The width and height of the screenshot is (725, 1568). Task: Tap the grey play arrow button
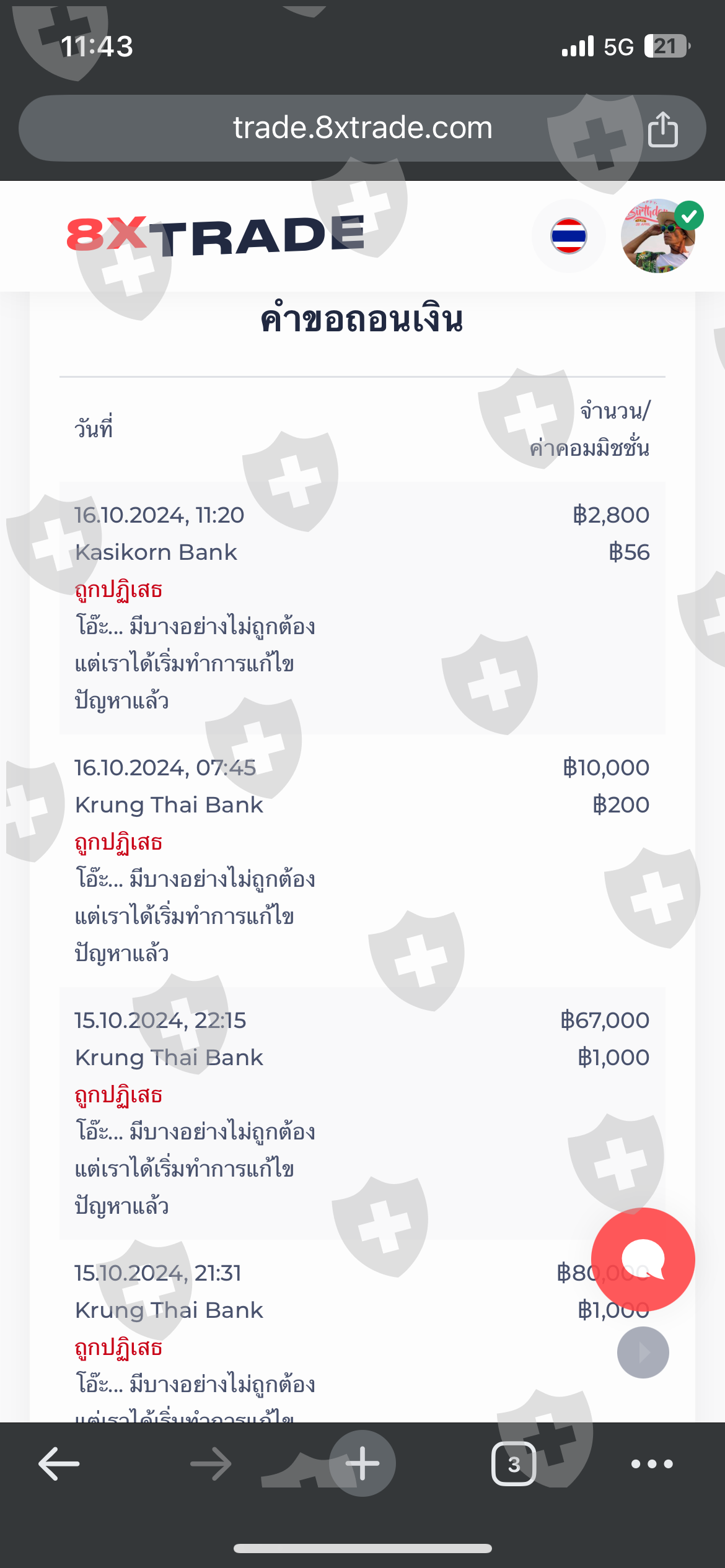(x=643, y=1352)
